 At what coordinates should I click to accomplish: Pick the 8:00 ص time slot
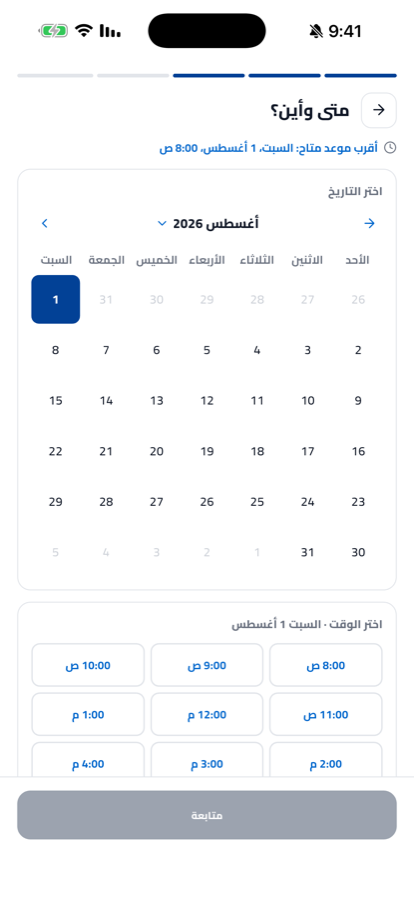point(326,665)
